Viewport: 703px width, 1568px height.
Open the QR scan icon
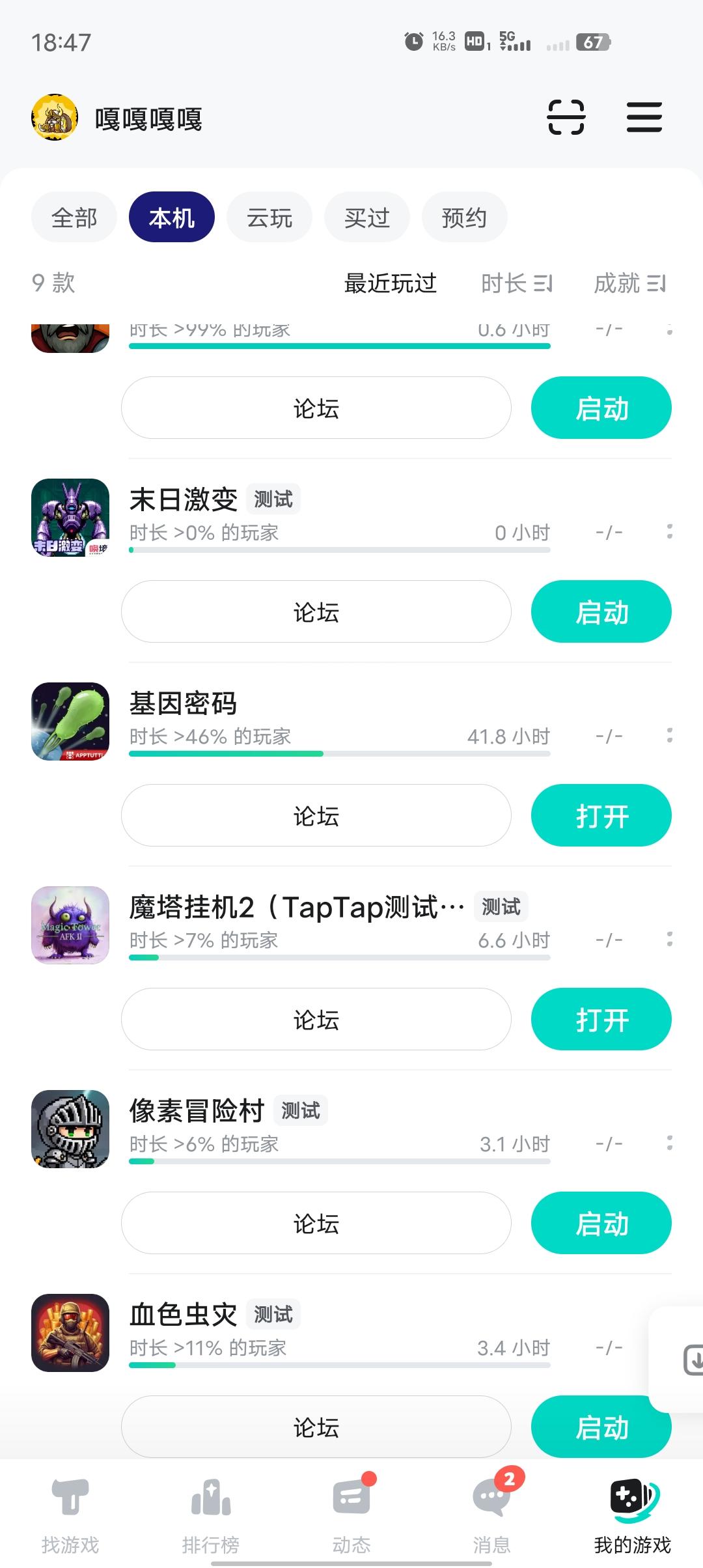point(566,118)
